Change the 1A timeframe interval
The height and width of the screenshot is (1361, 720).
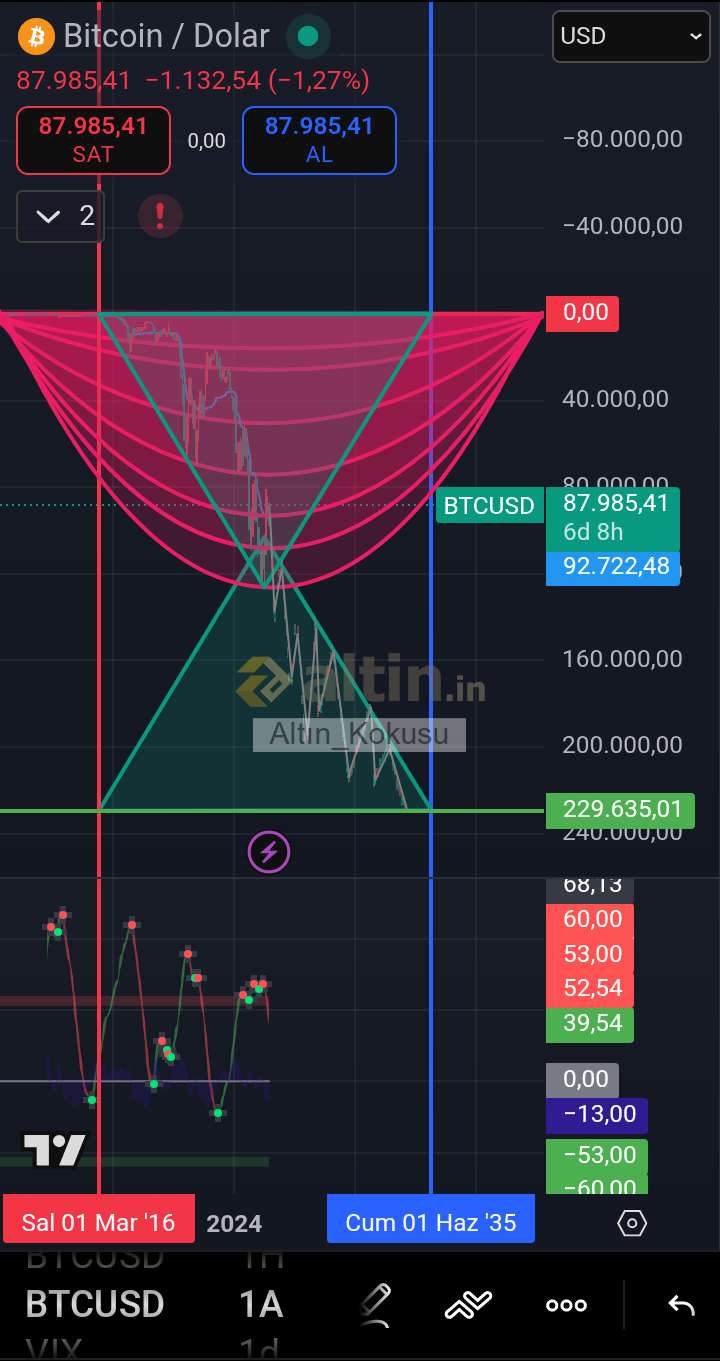click(260, 1304)
